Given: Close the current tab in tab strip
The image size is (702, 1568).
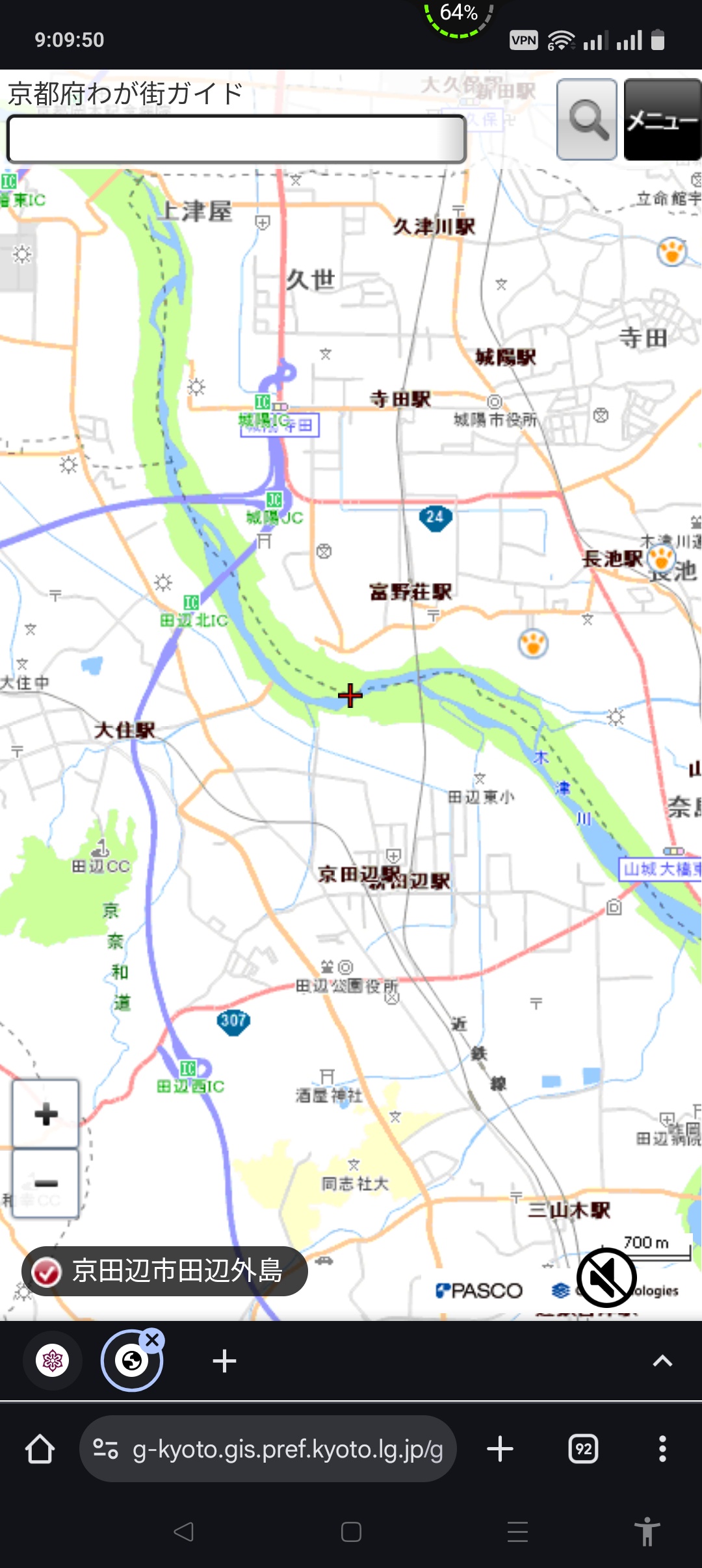Looking at the screenshot, I should (x=153, y=1340).
